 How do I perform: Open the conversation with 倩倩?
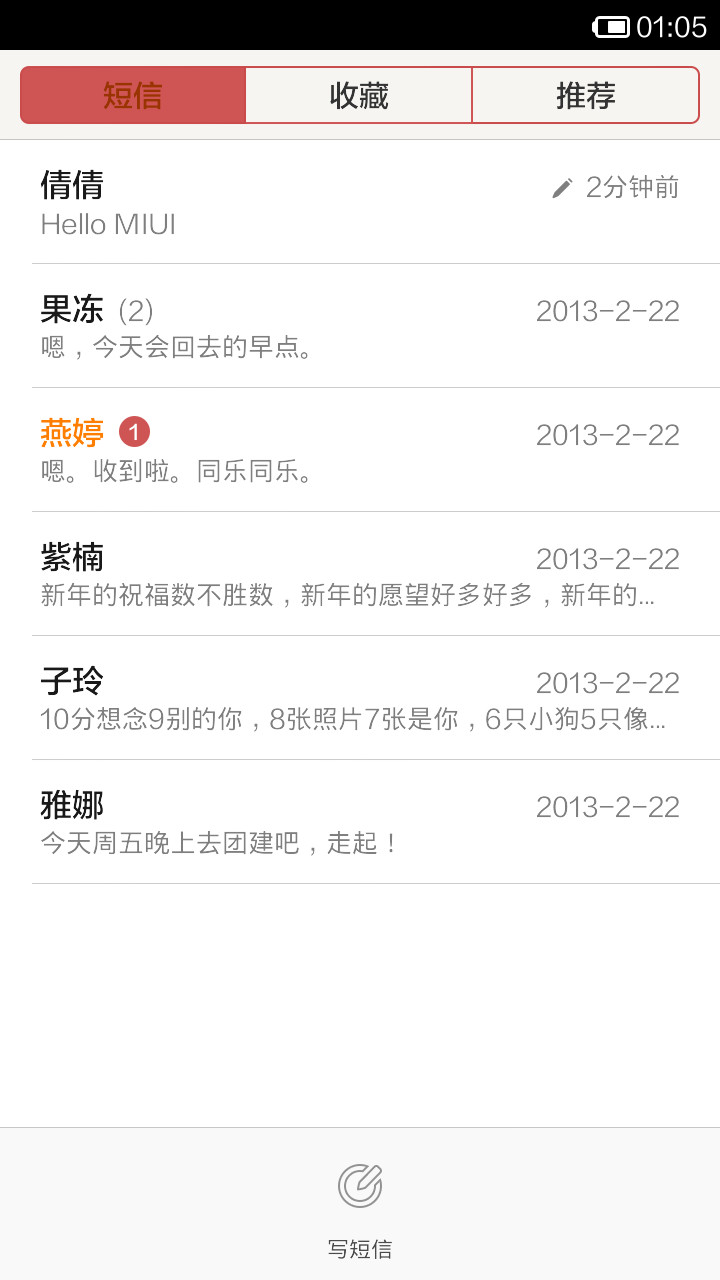[x=360, y=202]
